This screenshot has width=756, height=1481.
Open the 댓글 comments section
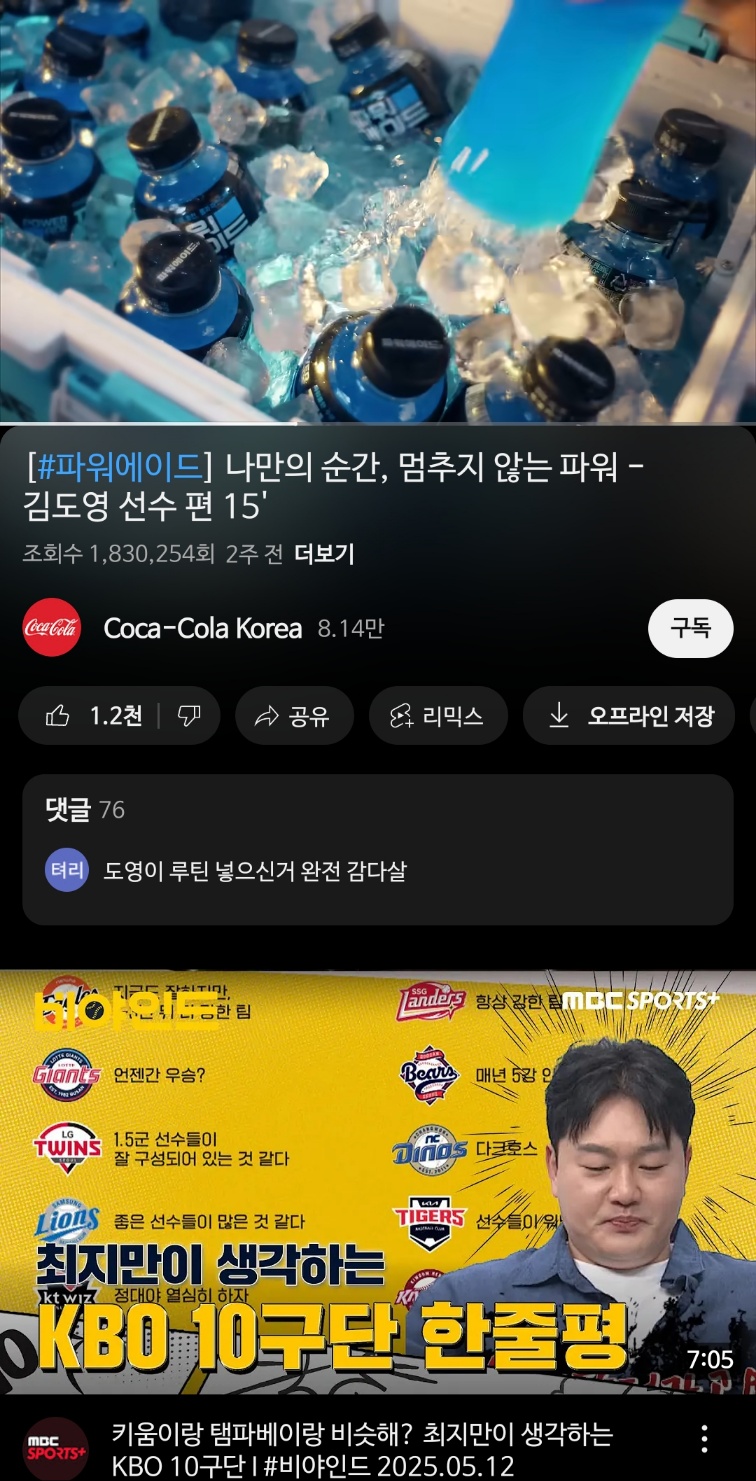pyautogui.click(x=378, y=849)
